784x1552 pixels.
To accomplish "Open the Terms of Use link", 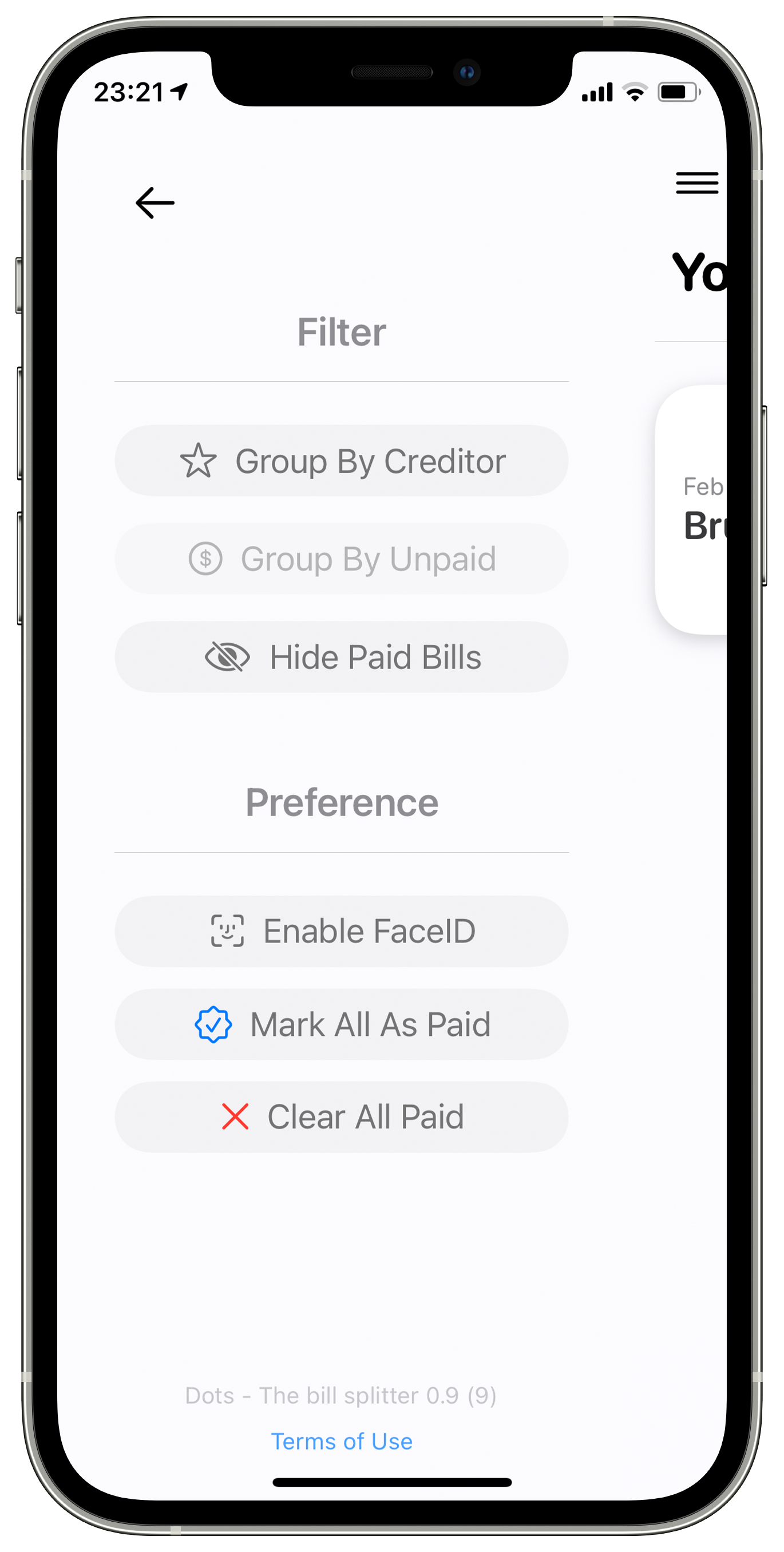I will (342, 1441).
